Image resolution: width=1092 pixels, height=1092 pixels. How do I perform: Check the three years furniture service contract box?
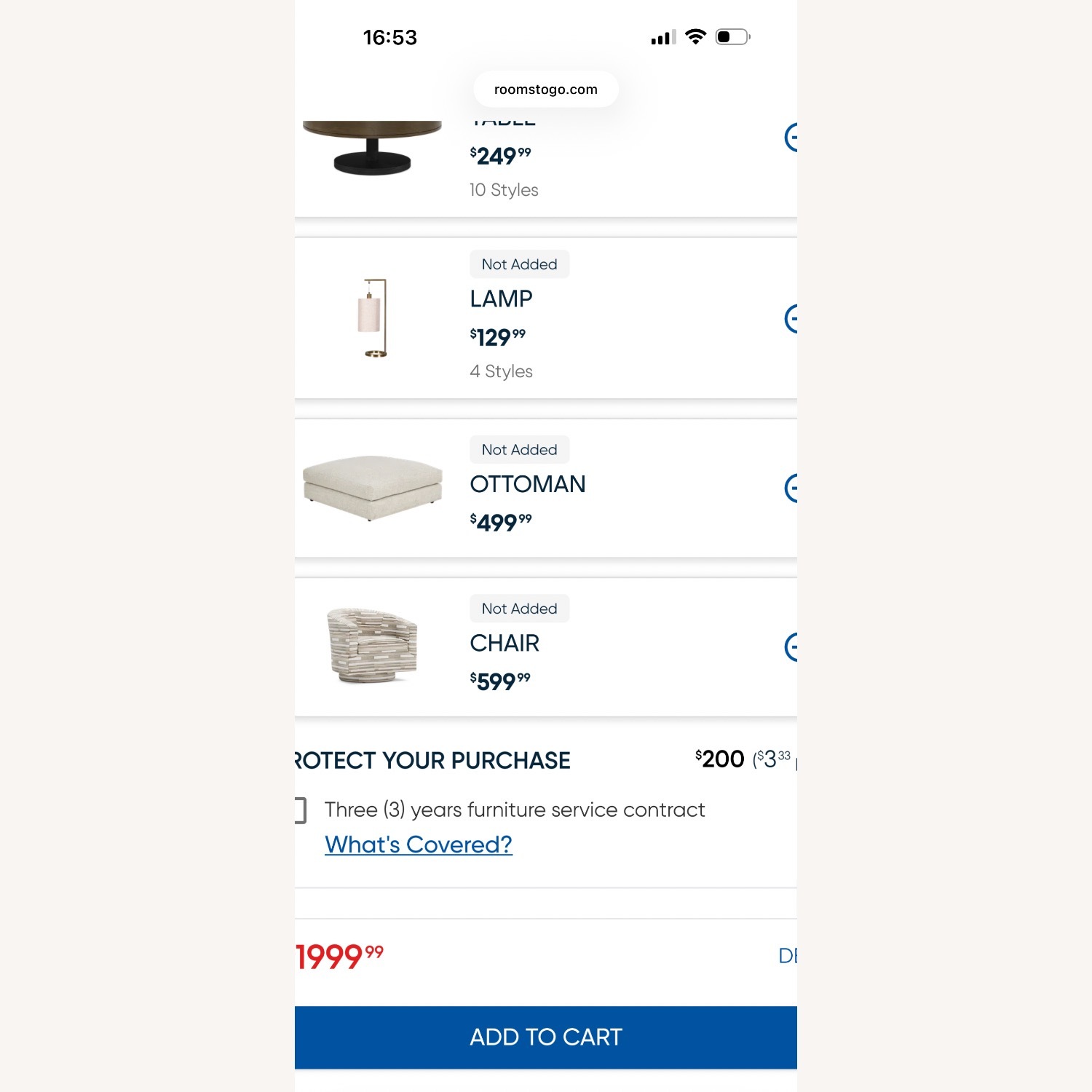tap(300, 810)
